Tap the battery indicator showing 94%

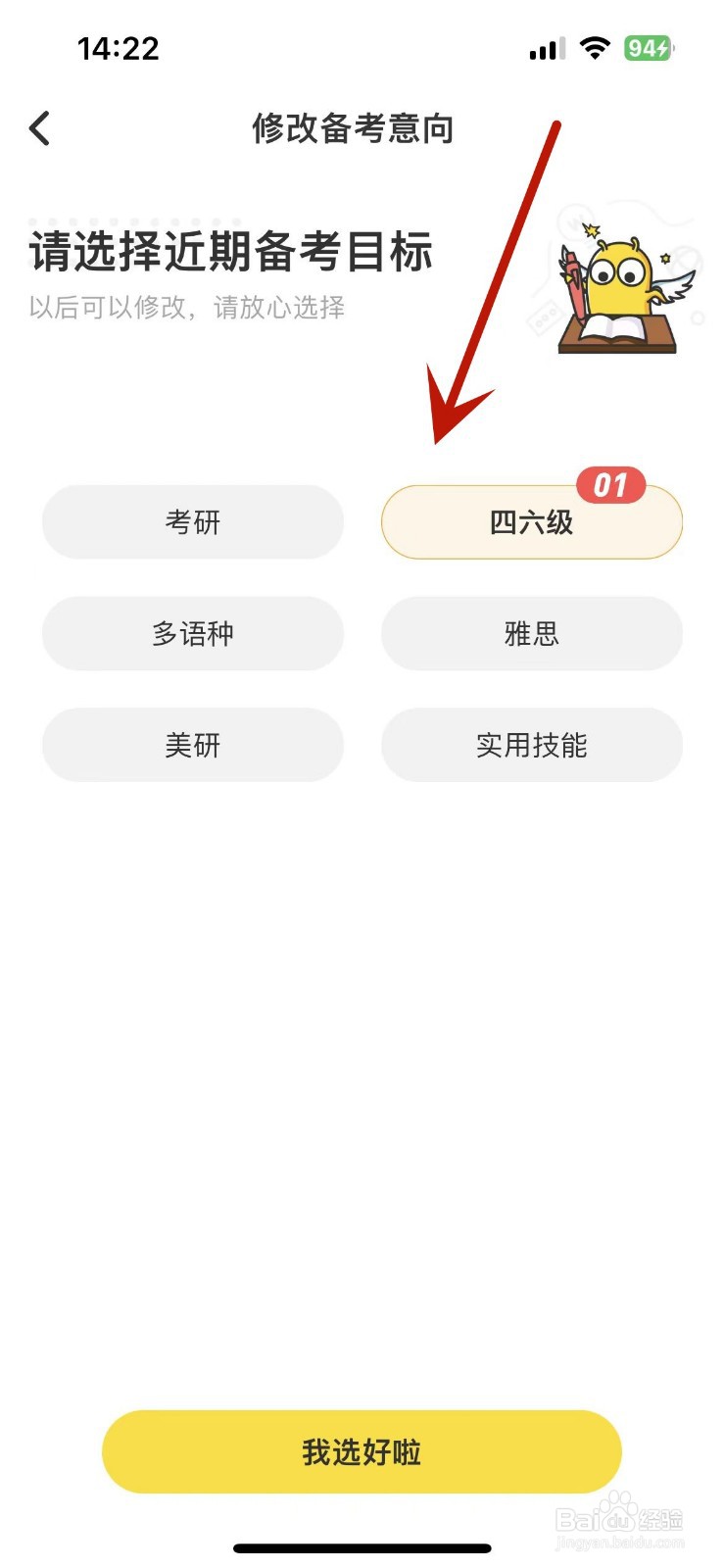[649, 46]
